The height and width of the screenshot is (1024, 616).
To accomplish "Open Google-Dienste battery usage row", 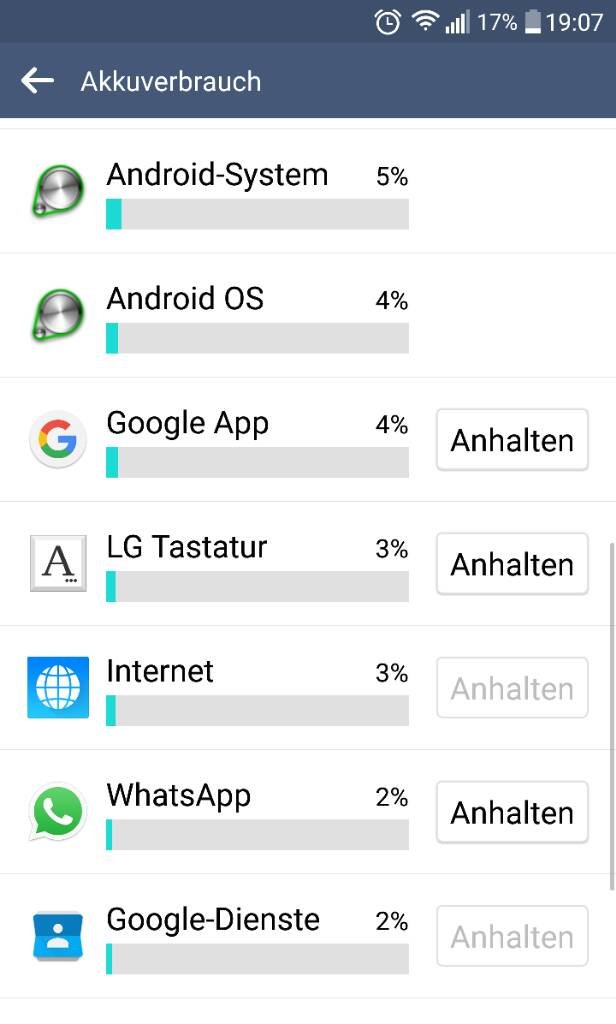I will click(x=308, y=936).
